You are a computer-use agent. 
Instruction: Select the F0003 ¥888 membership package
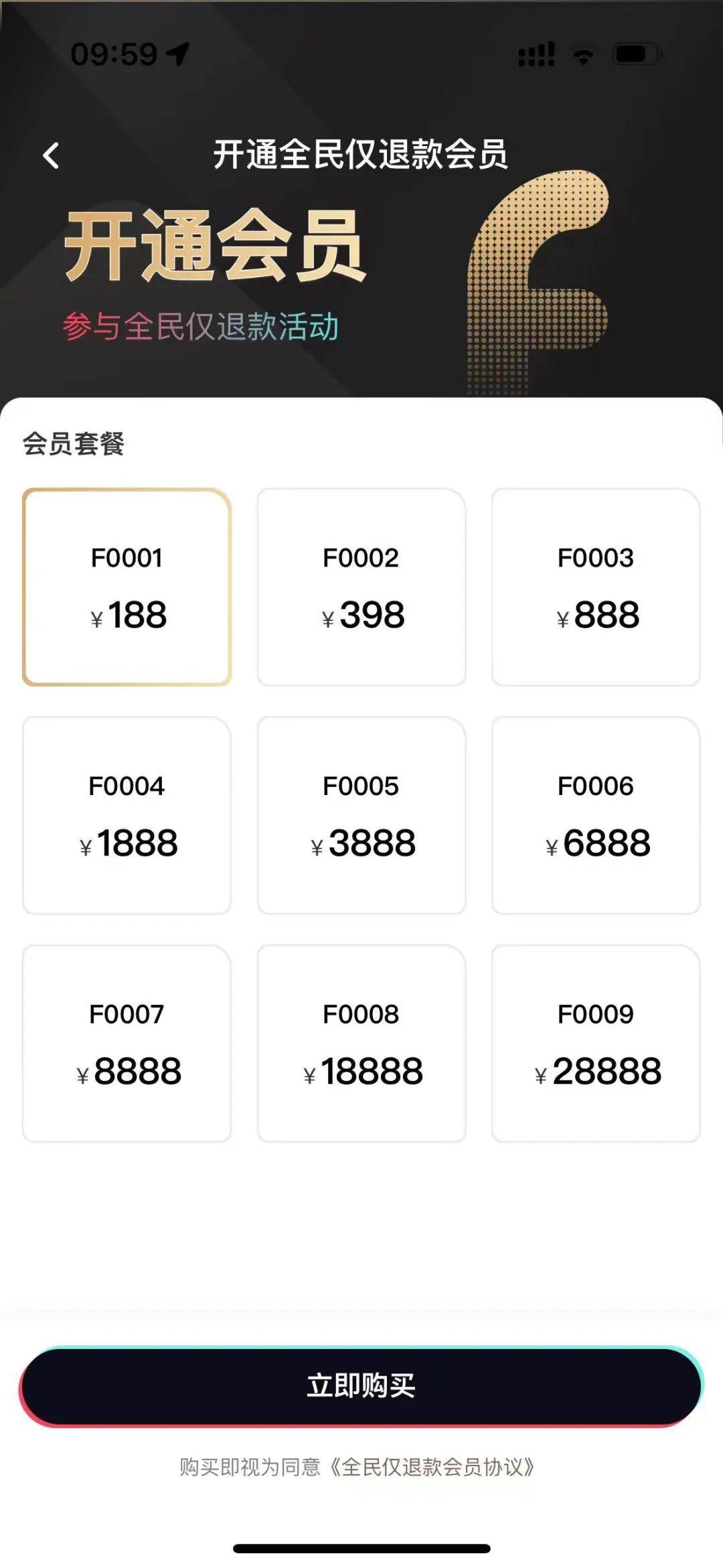pyautogui.click(x=594, y=588)
